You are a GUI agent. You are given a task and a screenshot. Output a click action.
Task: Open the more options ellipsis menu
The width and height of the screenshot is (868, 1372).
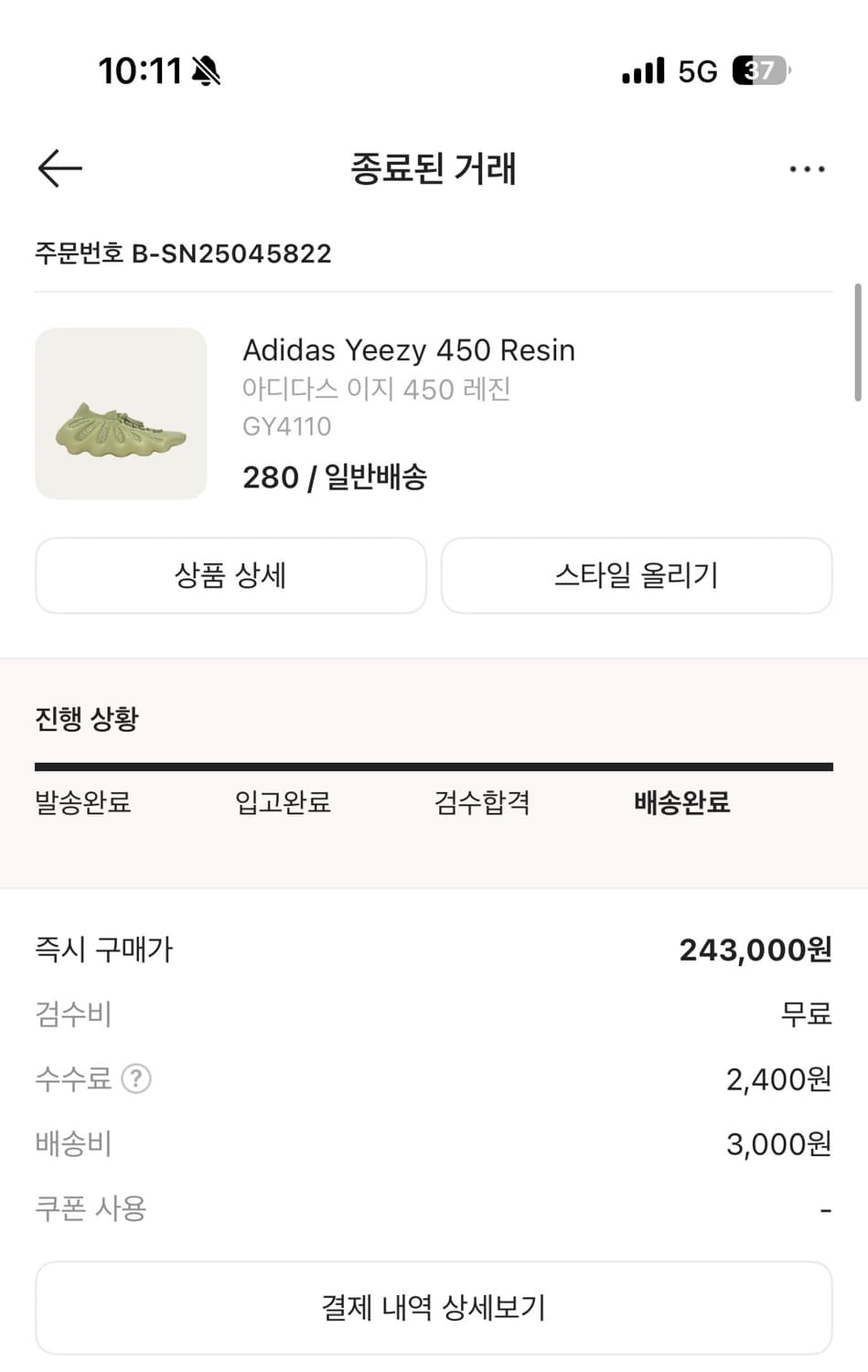click(806, 168)
